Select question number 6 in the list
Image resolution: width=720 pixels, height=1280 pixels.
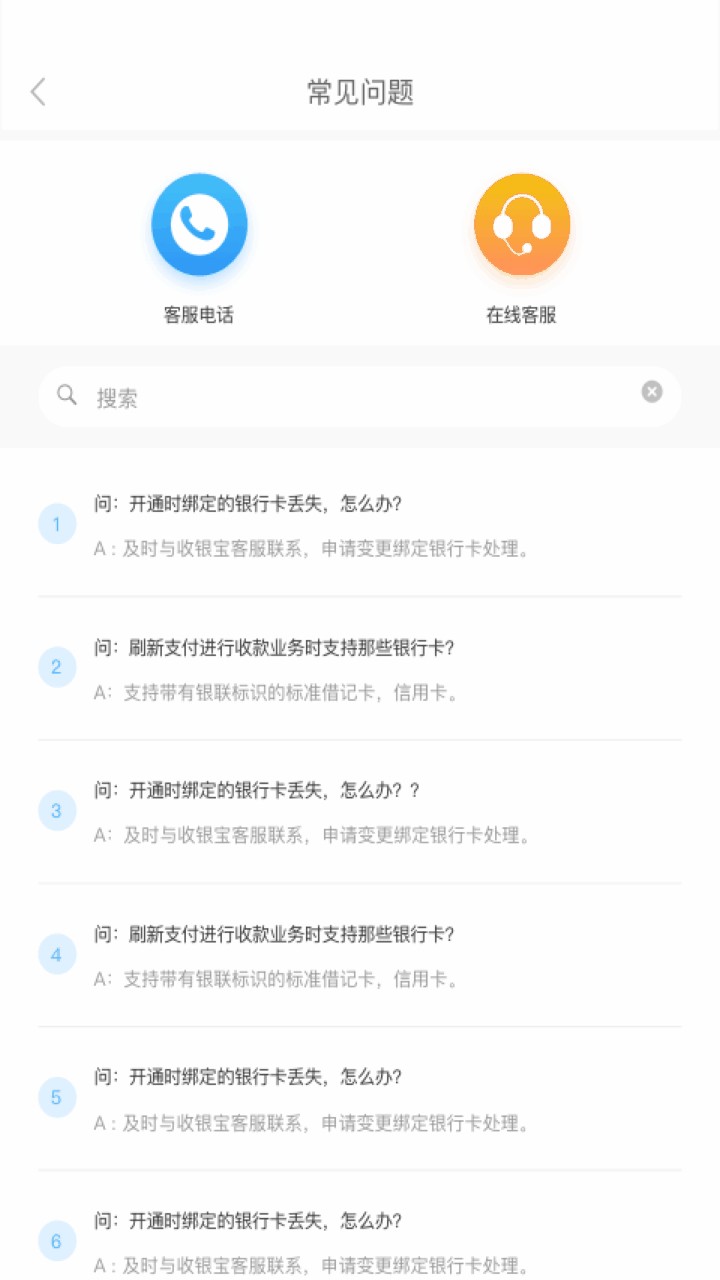pos(360,1240)
